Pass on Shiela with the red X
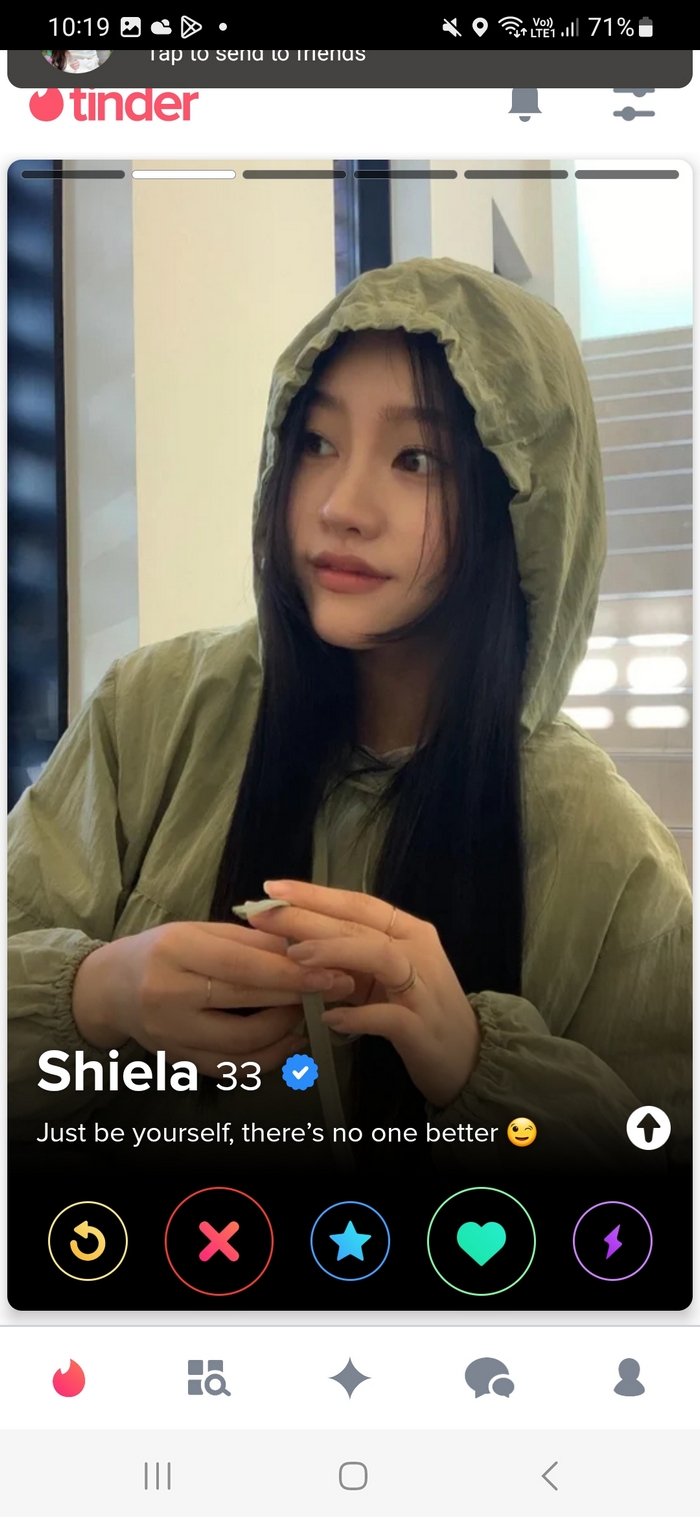700x1517 pixels. click(219, 1241)
